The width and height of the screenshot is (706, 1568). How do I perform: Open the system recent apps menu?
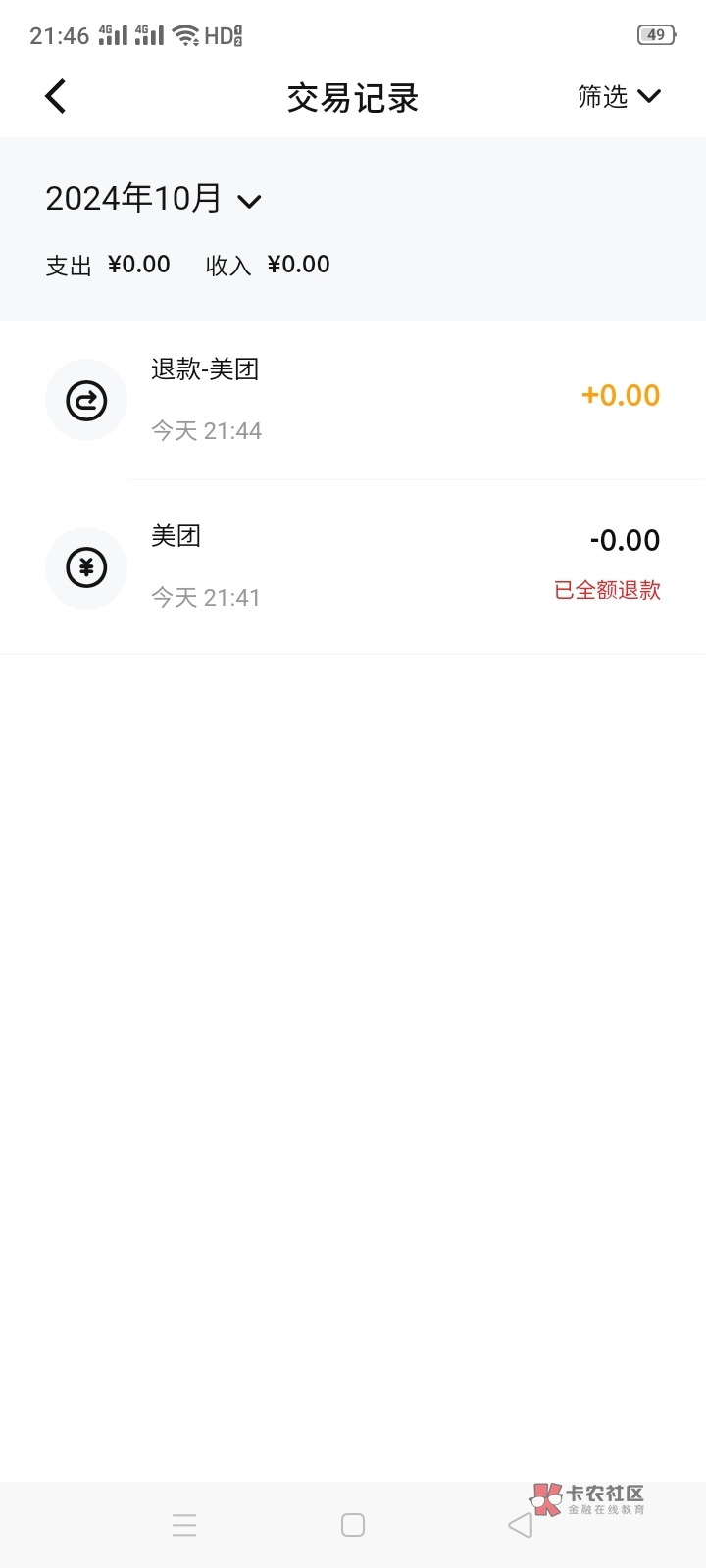pos(184,1525)
